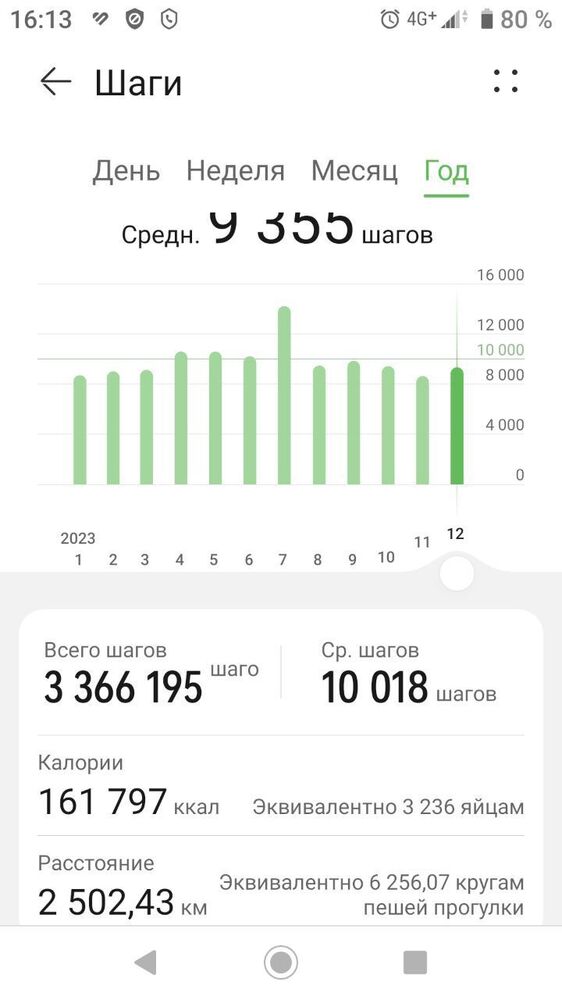Select the month 7 bar in chart

point(284,395)
